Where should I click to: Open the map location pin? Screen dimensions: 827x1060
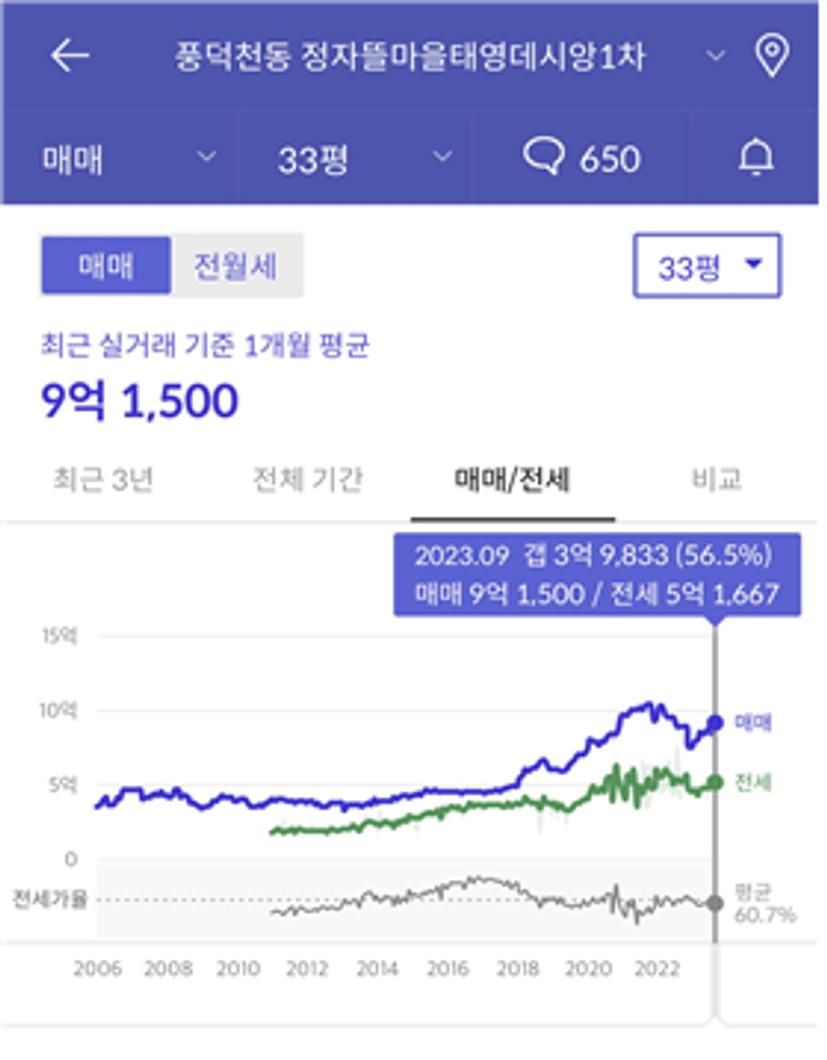pos(771,55)
